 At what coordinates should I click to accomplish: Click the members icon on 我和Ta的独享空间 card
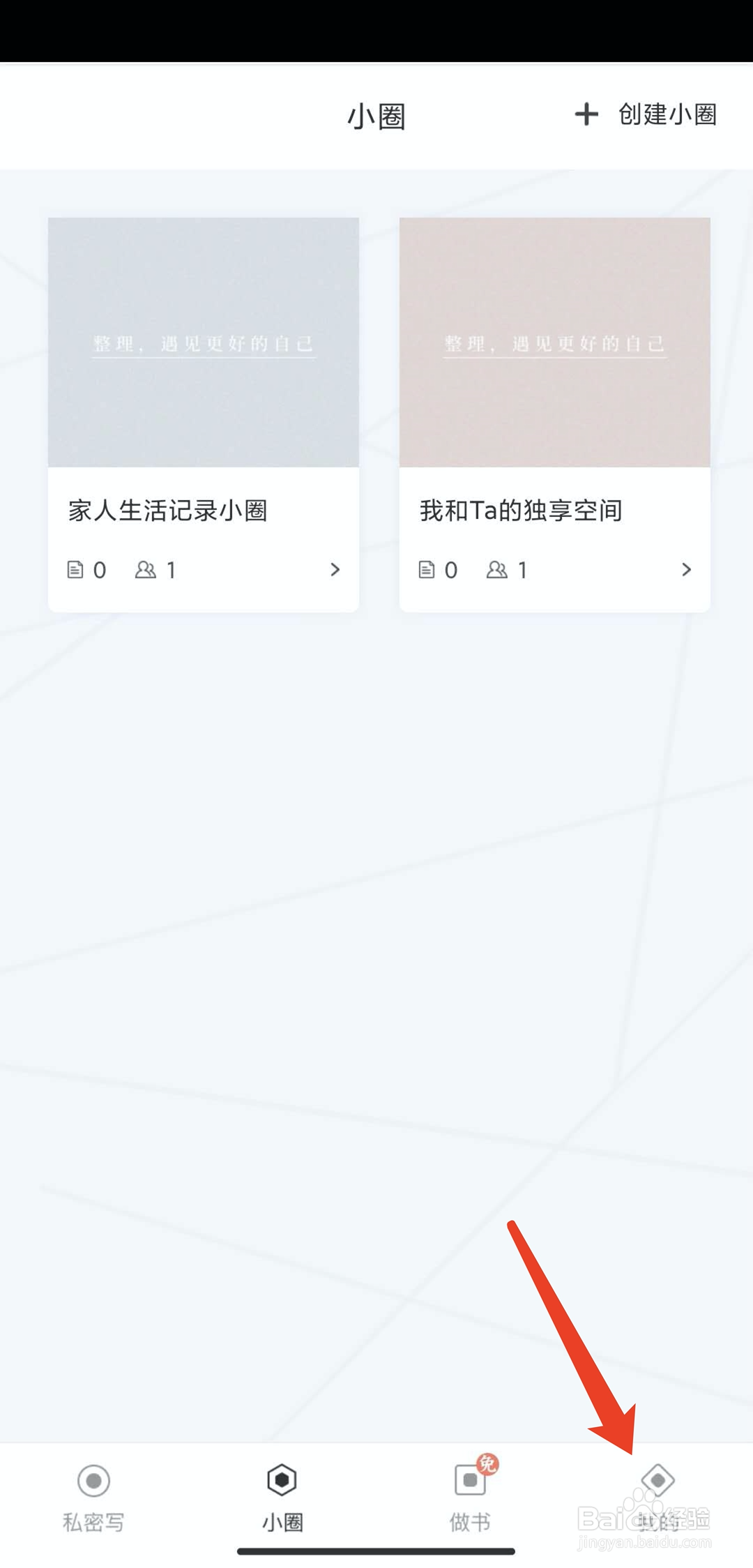[498, 570]
